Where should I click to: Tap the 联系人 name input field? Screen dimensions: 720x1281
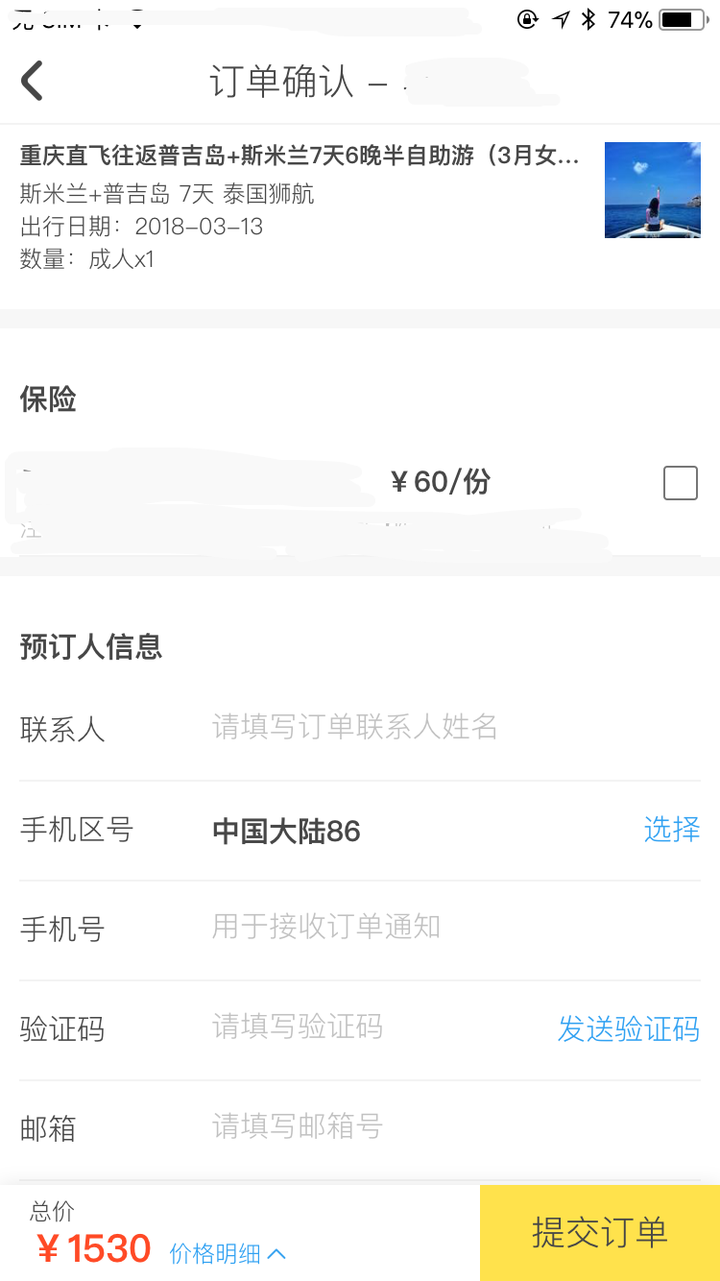[x=455, y=727]
